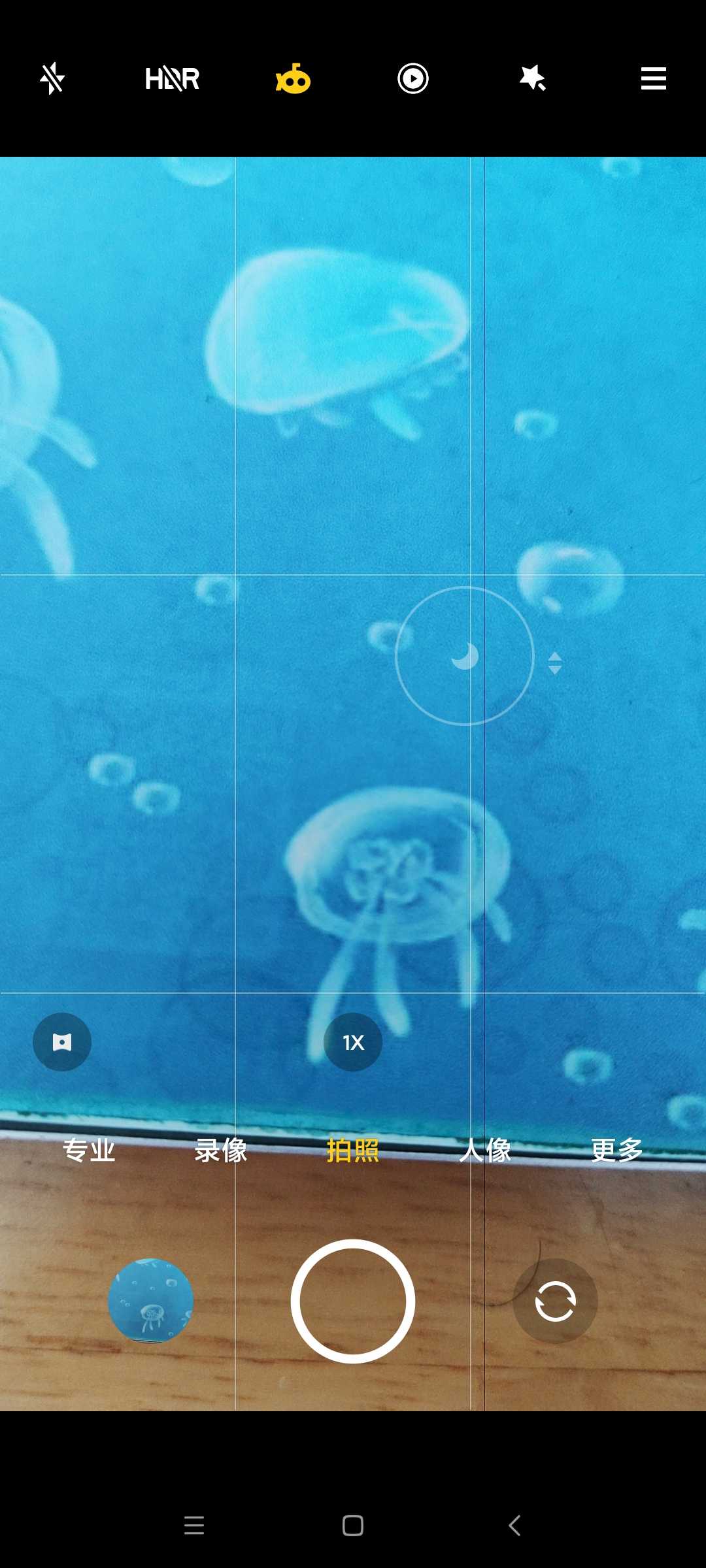This screenshot has width=706, height=1568.
Task: Open the filters and beauty effects
Action: coord(533,79)
